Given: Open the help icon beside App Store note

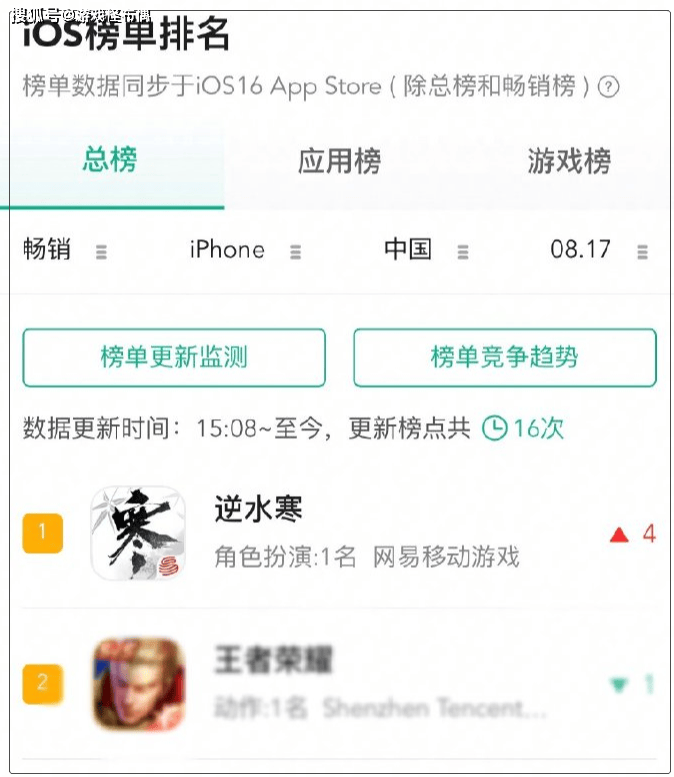Looking at the screenshot, I should point(608,87).
